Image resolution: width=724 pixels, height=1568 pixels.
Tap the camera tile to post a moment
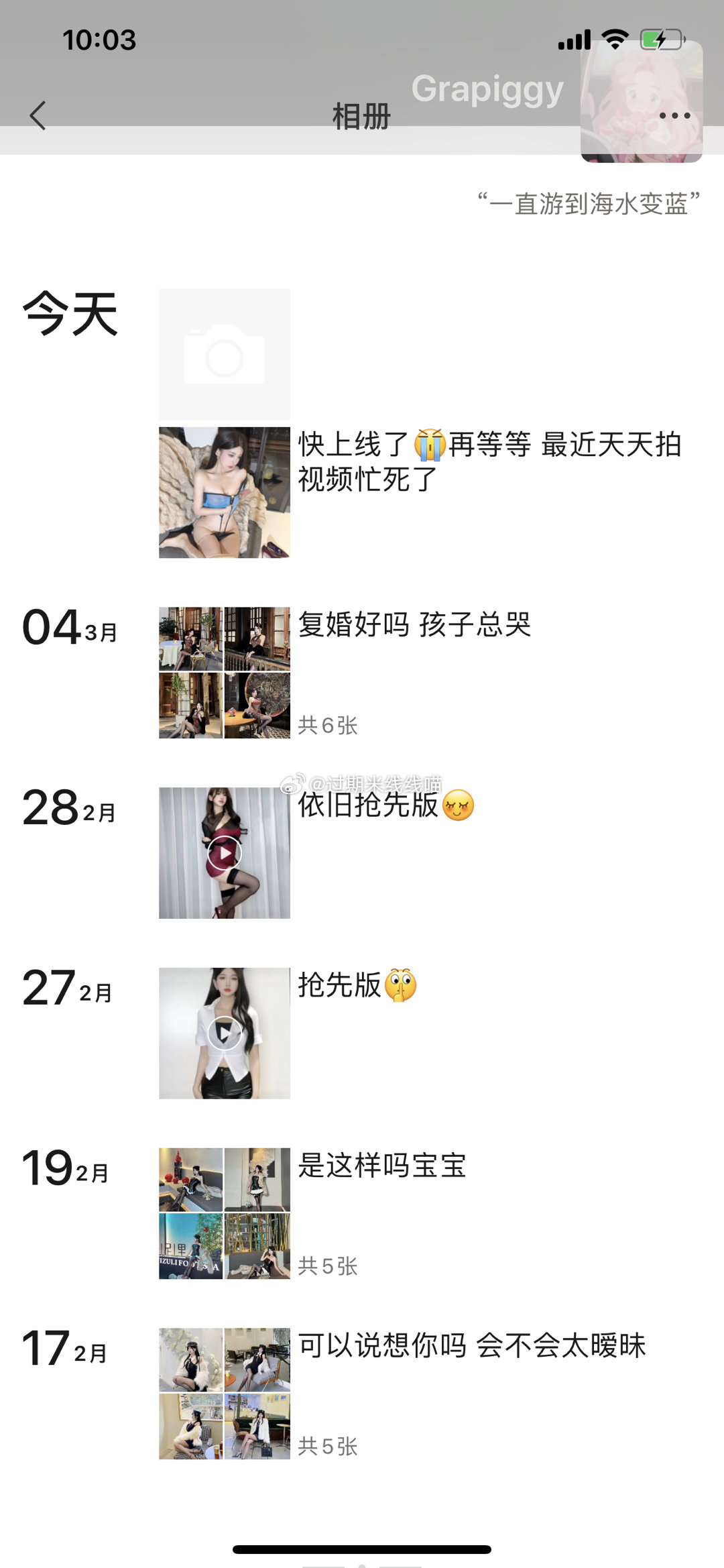(x=225, y=354)
